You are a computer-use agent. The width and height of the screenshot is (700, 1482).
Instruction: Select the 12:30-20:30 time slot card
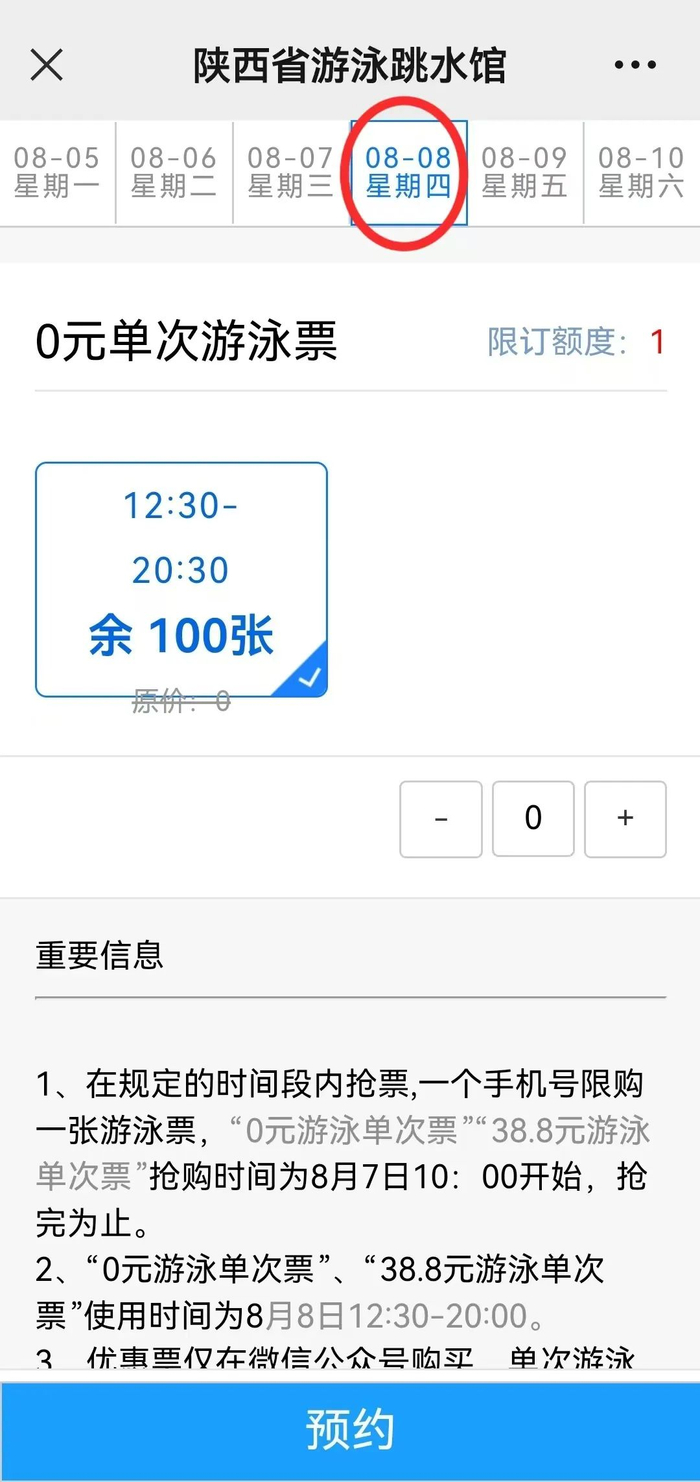point(181,579)
